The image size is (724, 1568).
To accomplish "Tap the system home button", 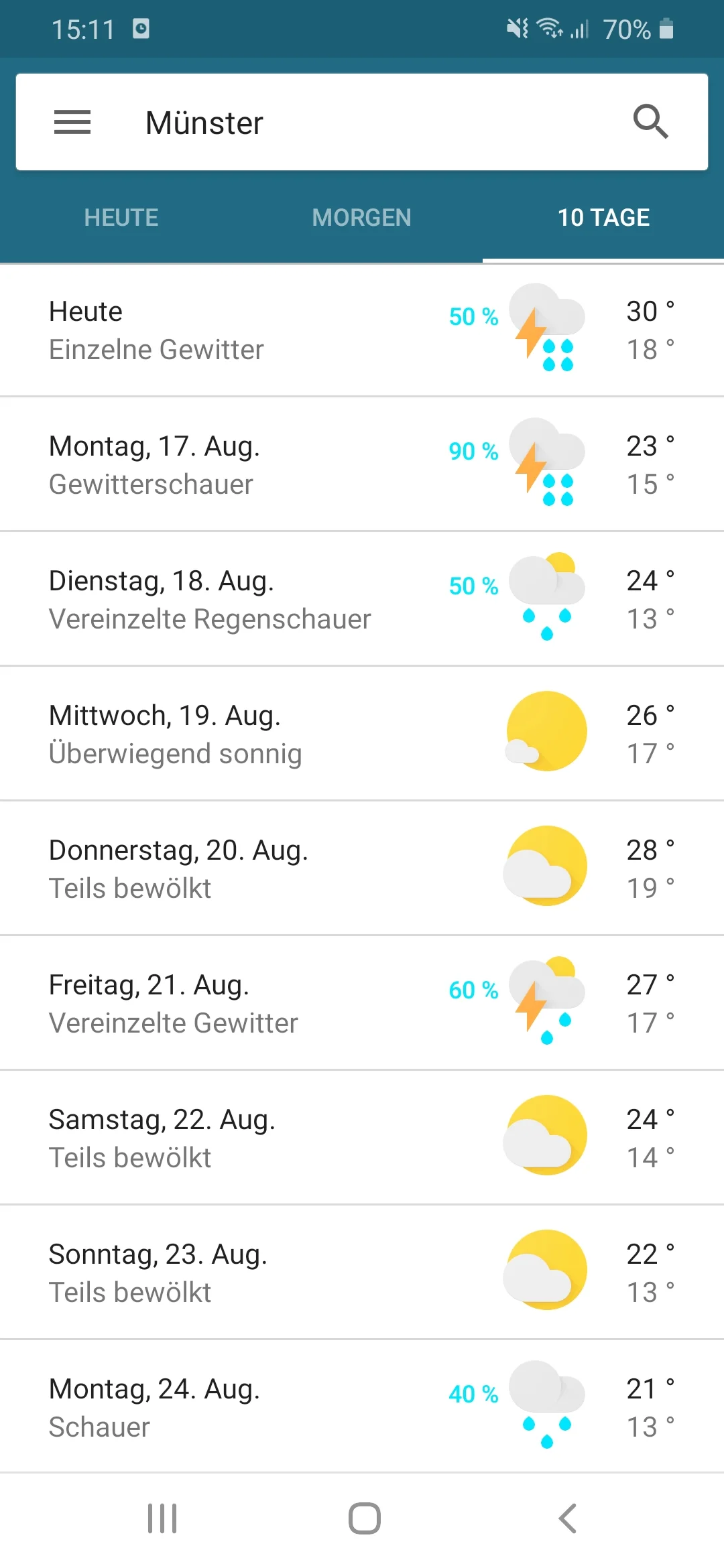I will (364, 1518).
